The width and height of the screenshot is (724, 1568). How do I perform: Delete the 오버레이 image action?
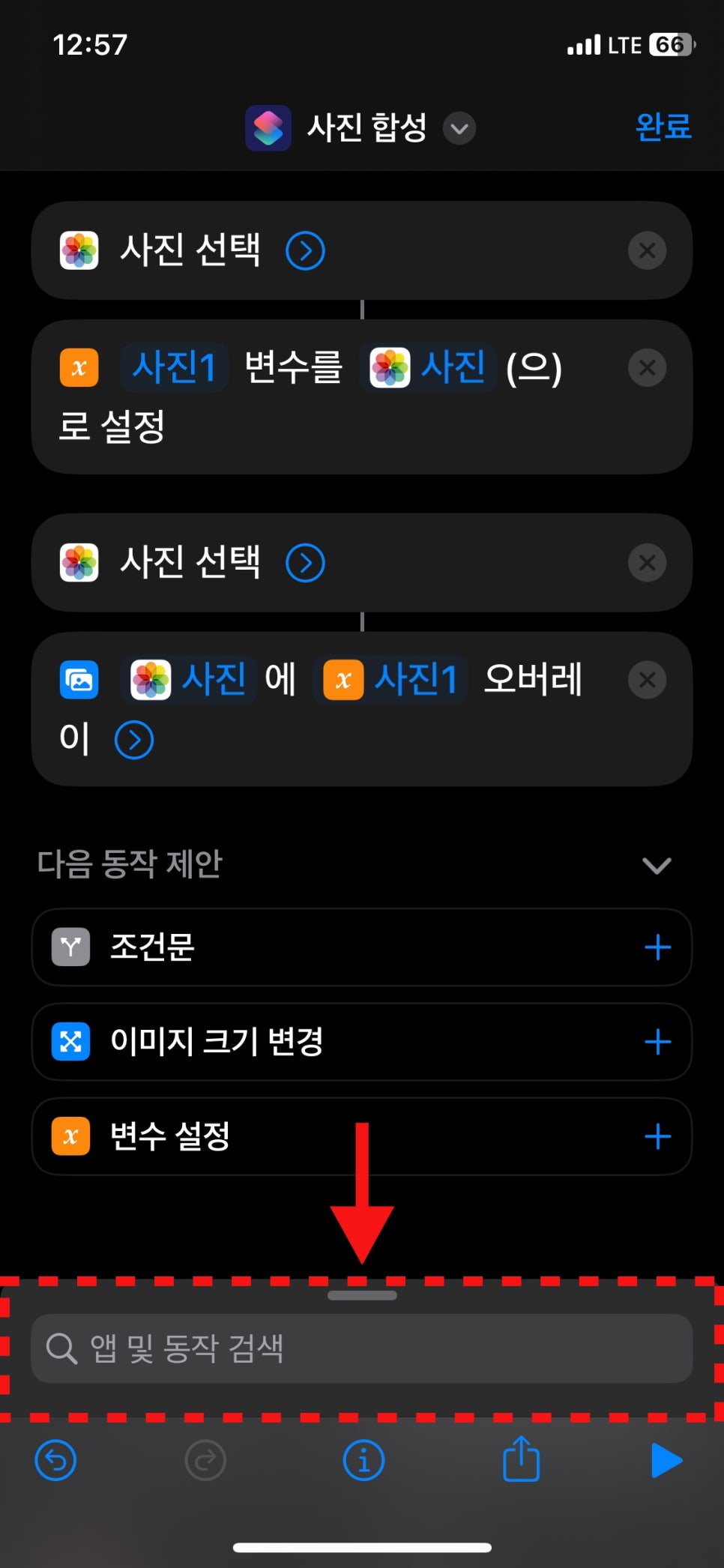point(647,680)
